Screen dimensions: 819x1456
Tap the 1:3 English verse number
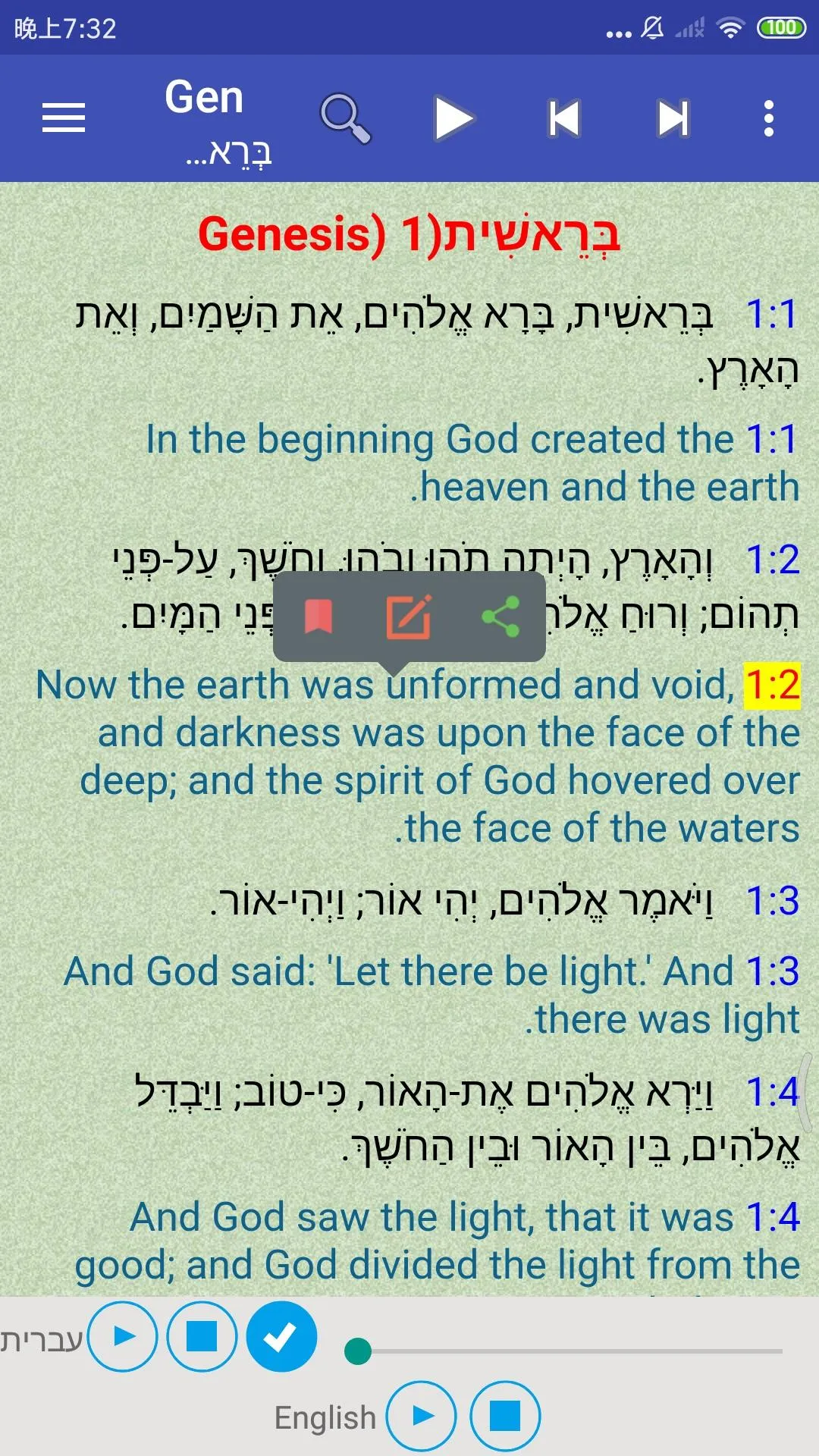pyautogui.click(x=772, y=971)
